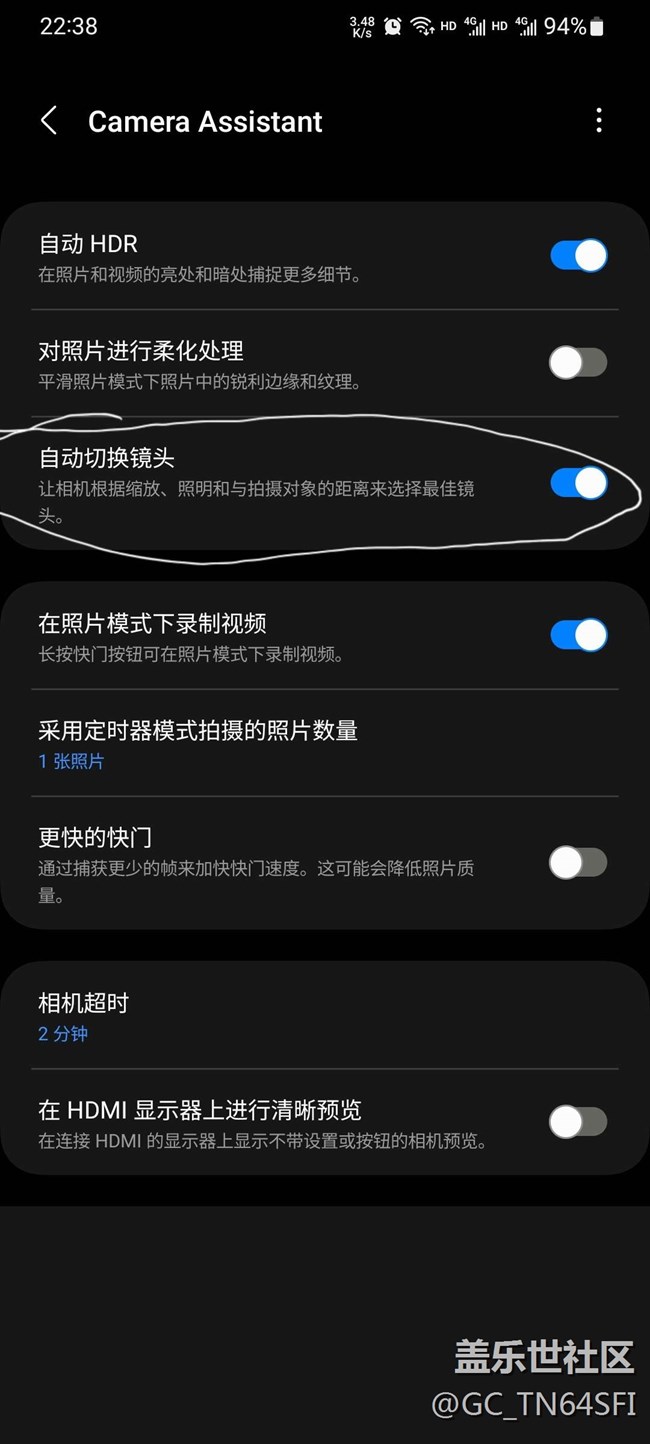This screenshot has width=650, height=1444.
Task: Open the three-dot overflow menu
Action: pyautogui.click(x=599, y=121)
